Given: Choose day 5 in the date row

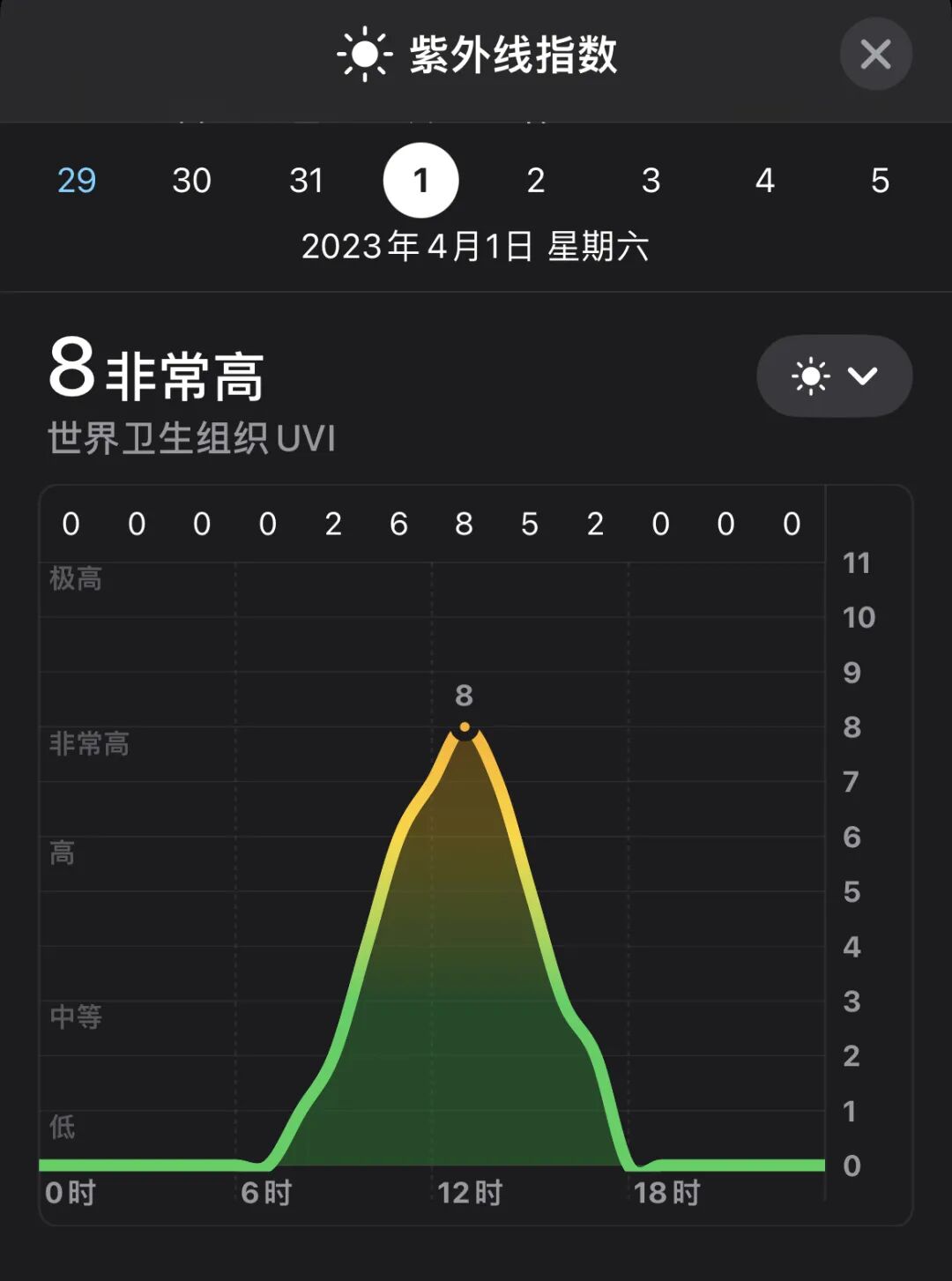Looking at the screenshot, I should click(880, 181).
